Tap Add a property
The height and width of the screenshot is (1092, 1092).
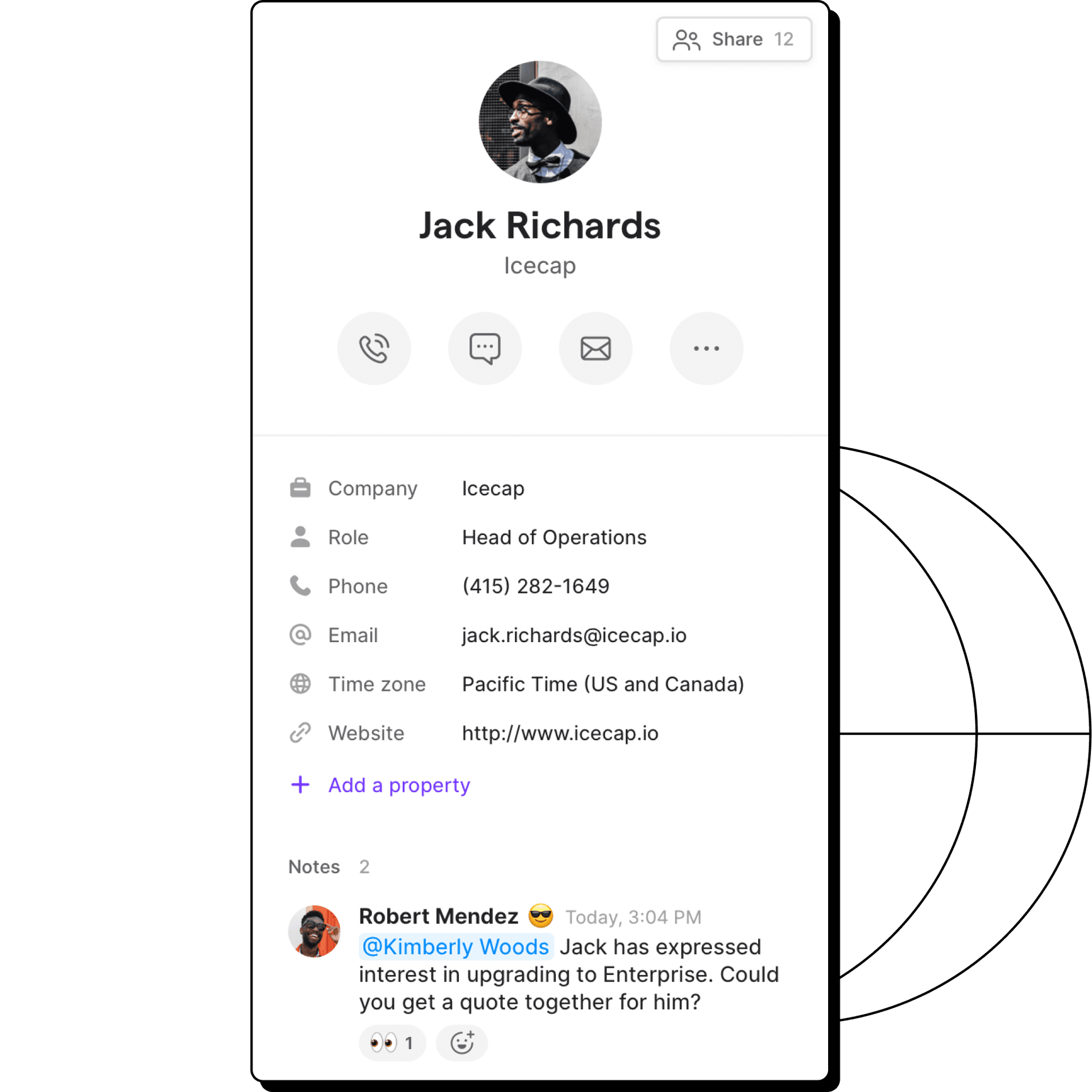398,785
